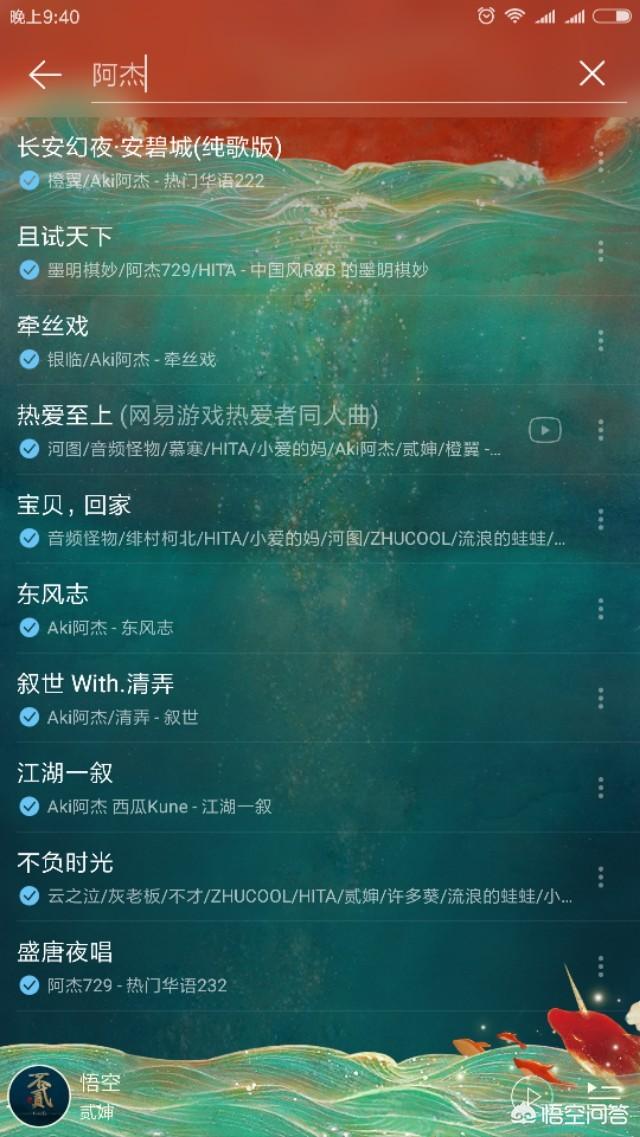Play the song 盛唐夜唱
Image resolution: width=640 pixels, height=1137 pixels.
coord(280,966)
